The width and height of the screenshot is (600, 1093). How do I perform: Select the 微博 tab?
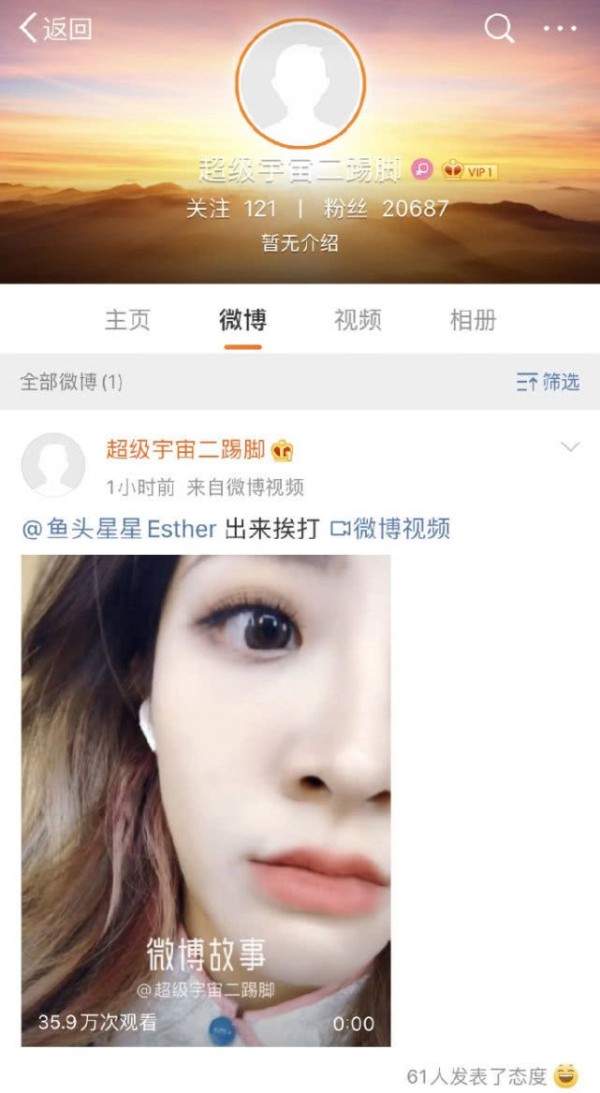click(243, 320)
